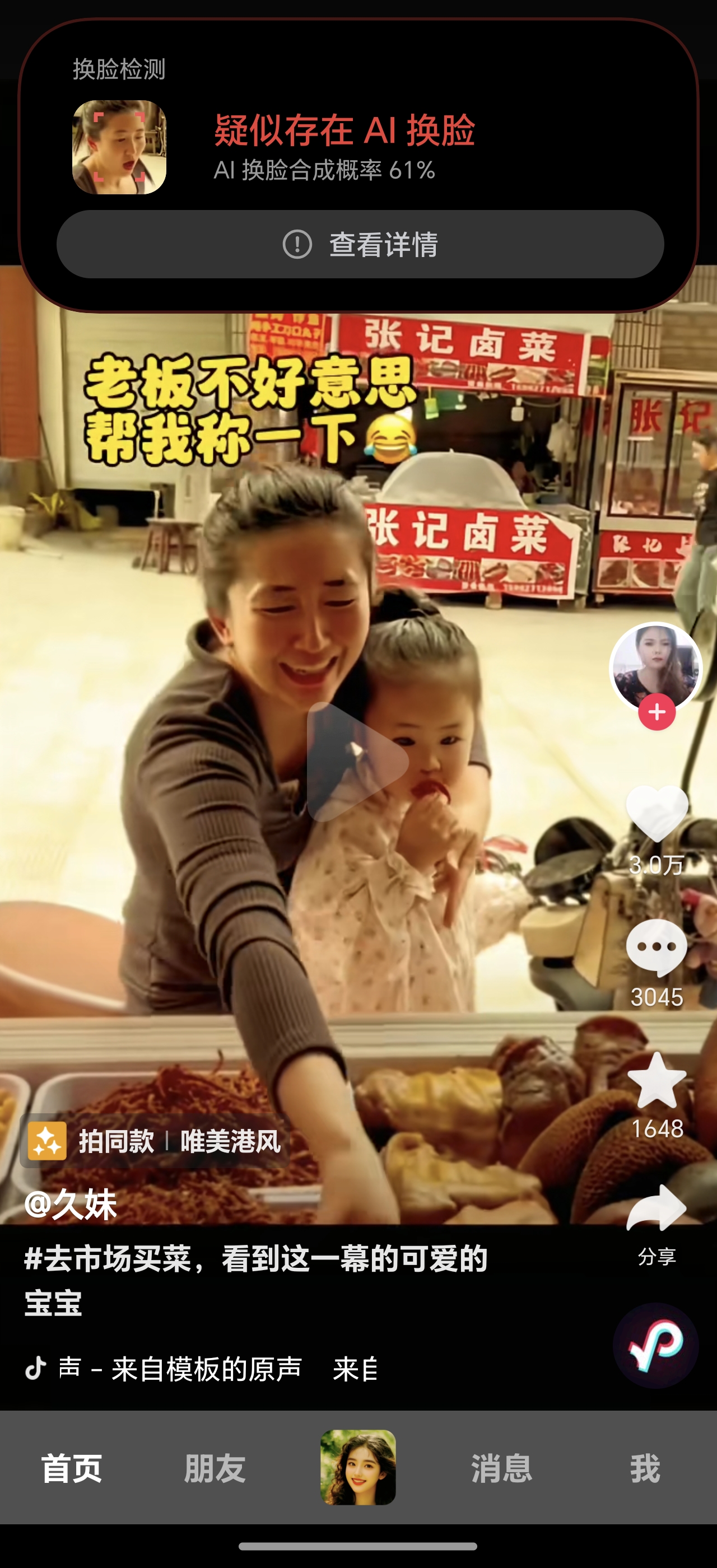This screenshot has height=1568, width=717.
Task: Open the spinning music disc
Action: 655,1345
